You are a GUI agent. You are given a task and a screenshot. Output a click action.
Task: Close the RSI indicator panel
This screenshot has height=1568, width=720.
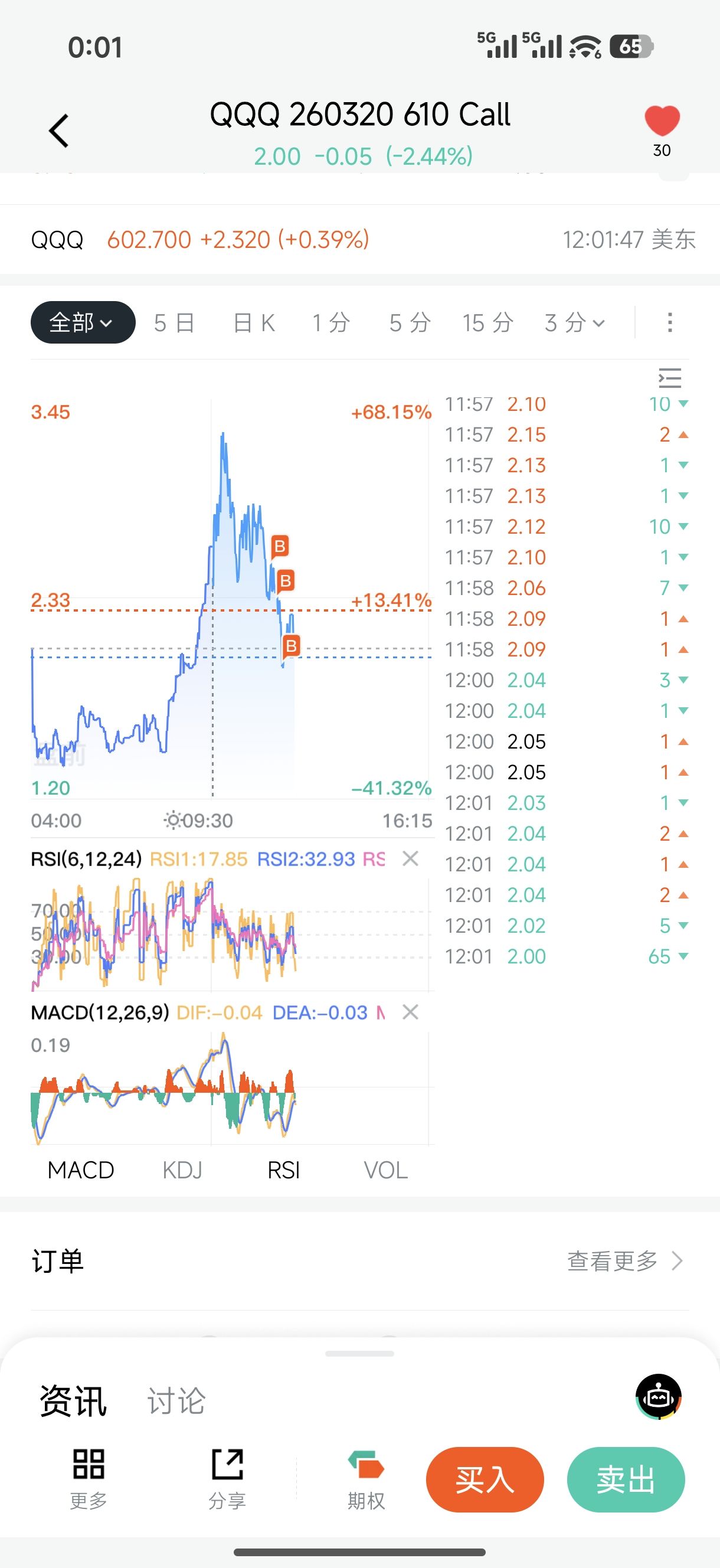410,859
